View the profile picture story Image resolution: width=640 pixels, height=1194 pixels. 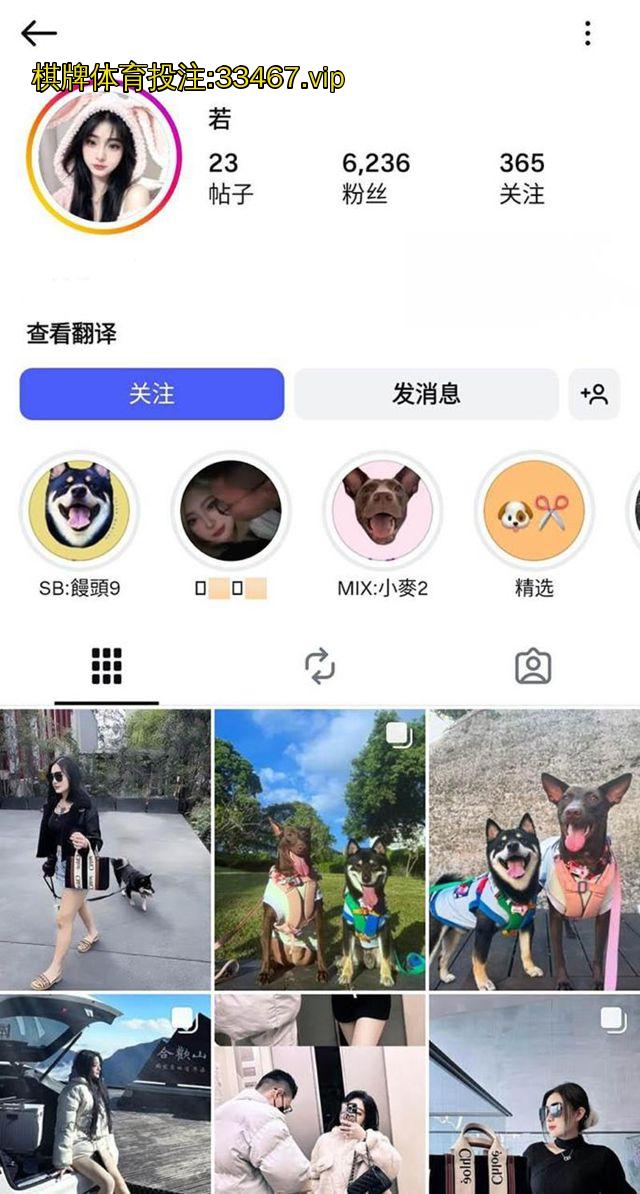(x=104, y=160)
